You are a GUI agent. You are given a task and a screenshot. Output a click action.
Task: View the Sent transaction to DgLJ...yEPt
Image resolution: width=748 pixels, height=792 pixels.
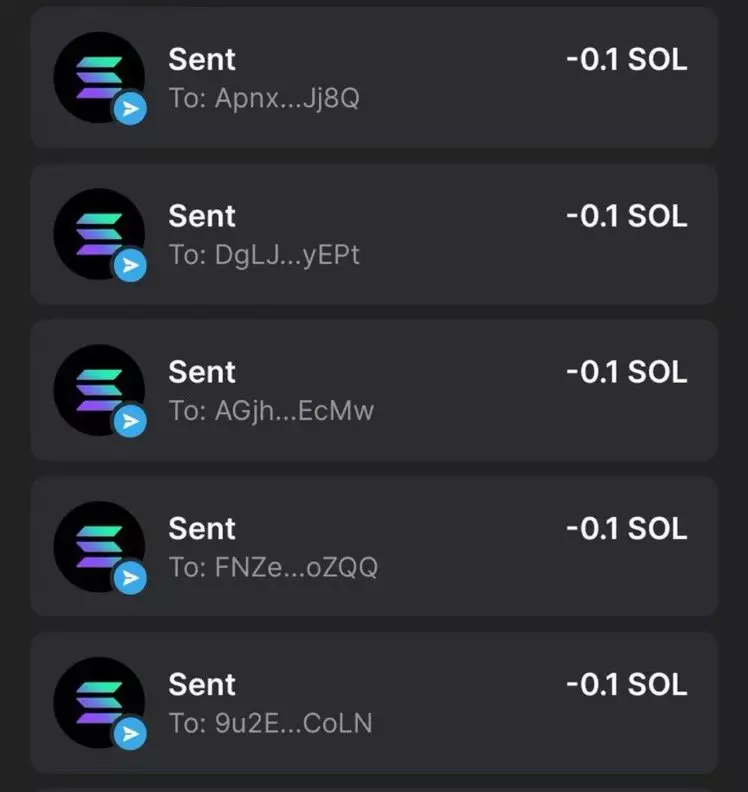coord(374,234)
